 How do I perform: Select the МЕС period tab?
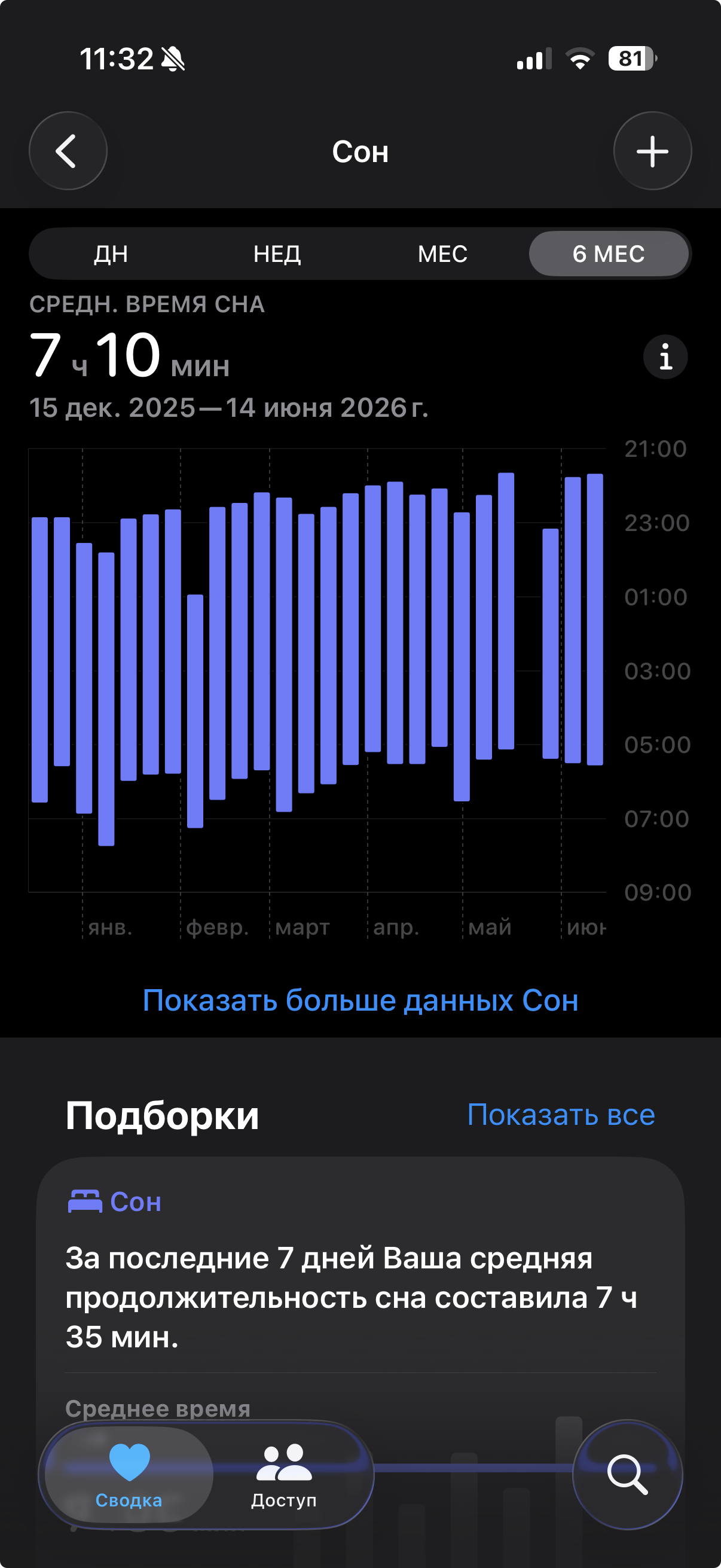tap(443, 254)
